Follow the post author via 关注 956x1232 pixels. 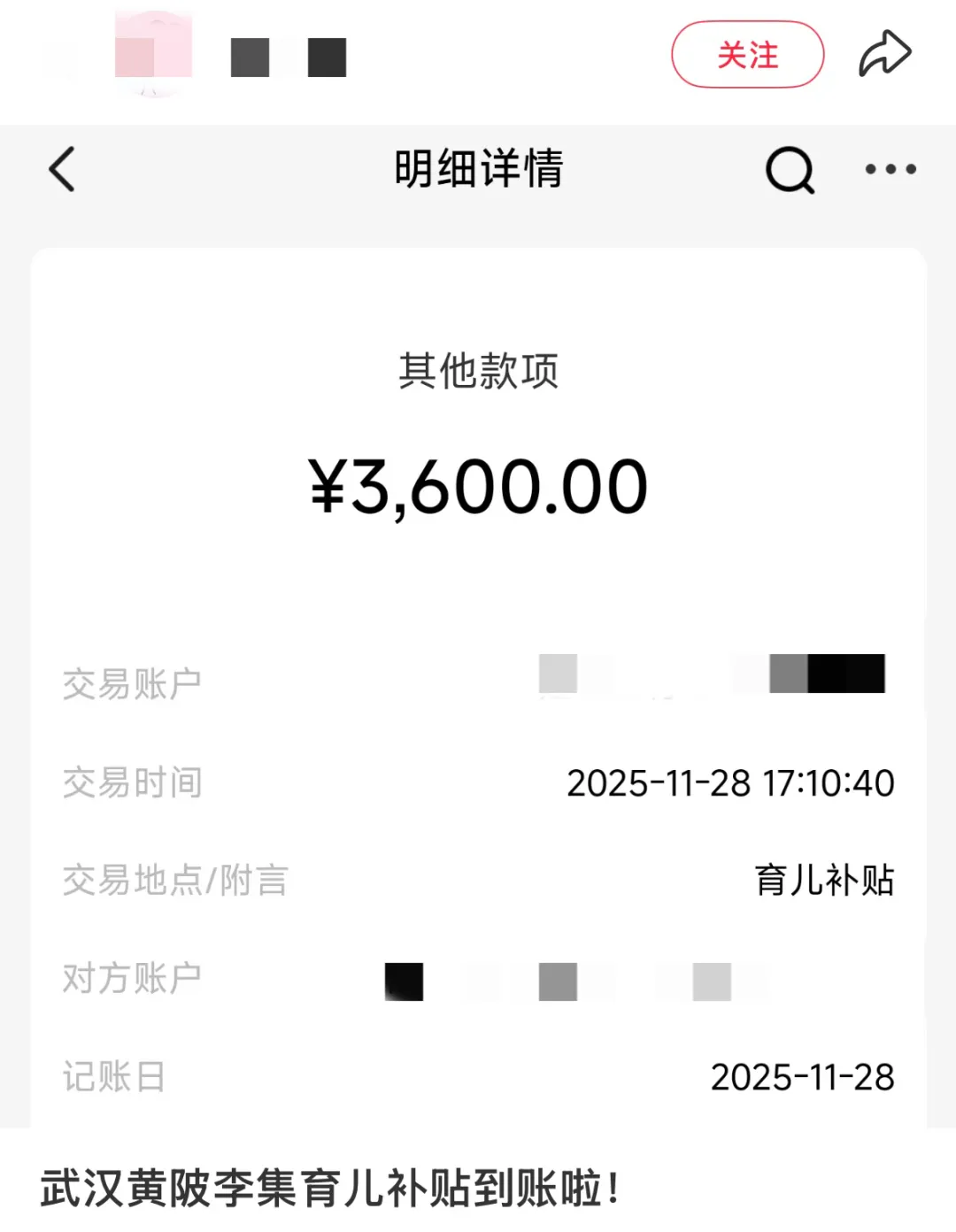[747, 55]
